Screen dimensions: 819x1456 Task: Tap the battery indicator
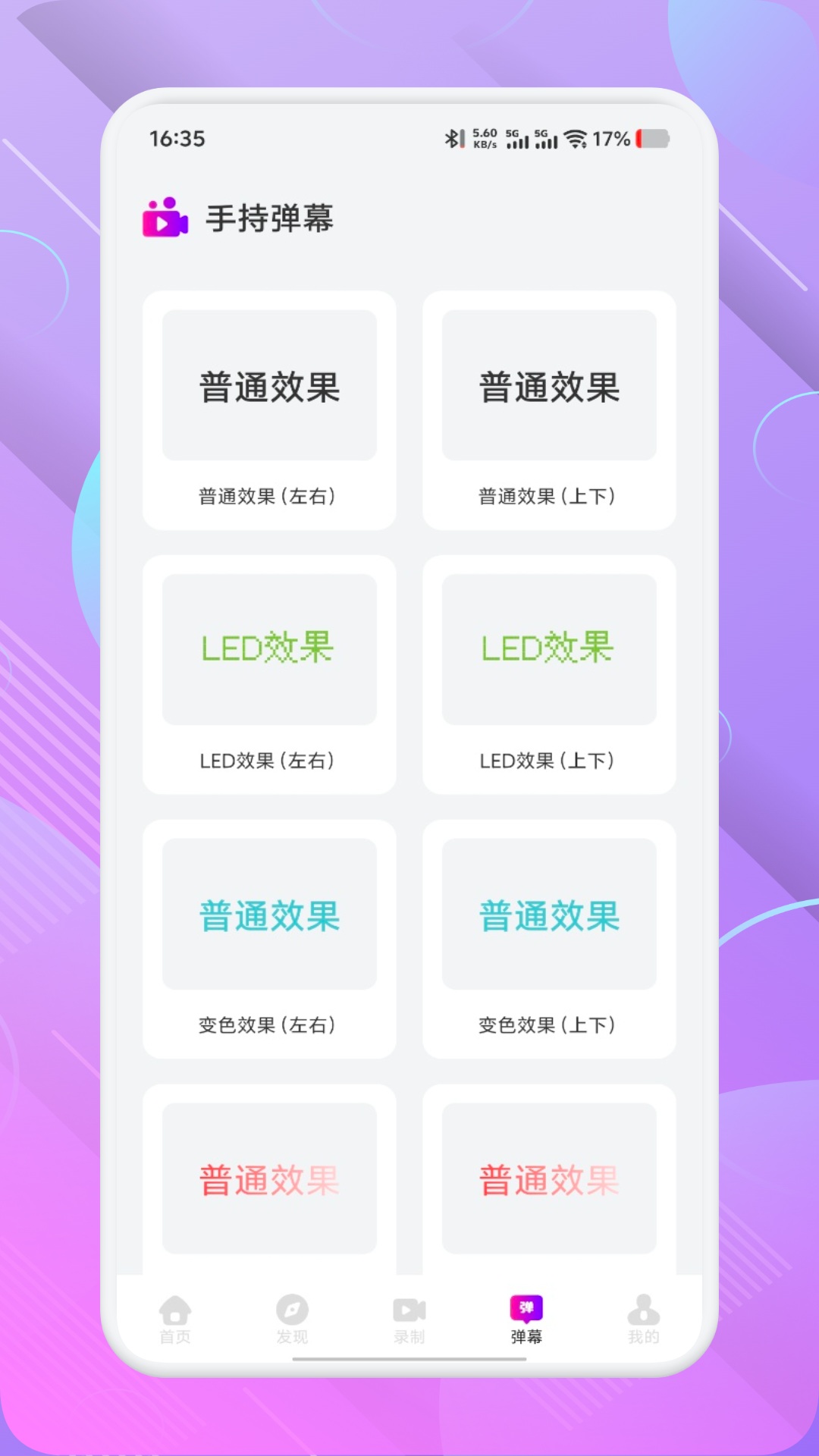[x=653, y=138]
